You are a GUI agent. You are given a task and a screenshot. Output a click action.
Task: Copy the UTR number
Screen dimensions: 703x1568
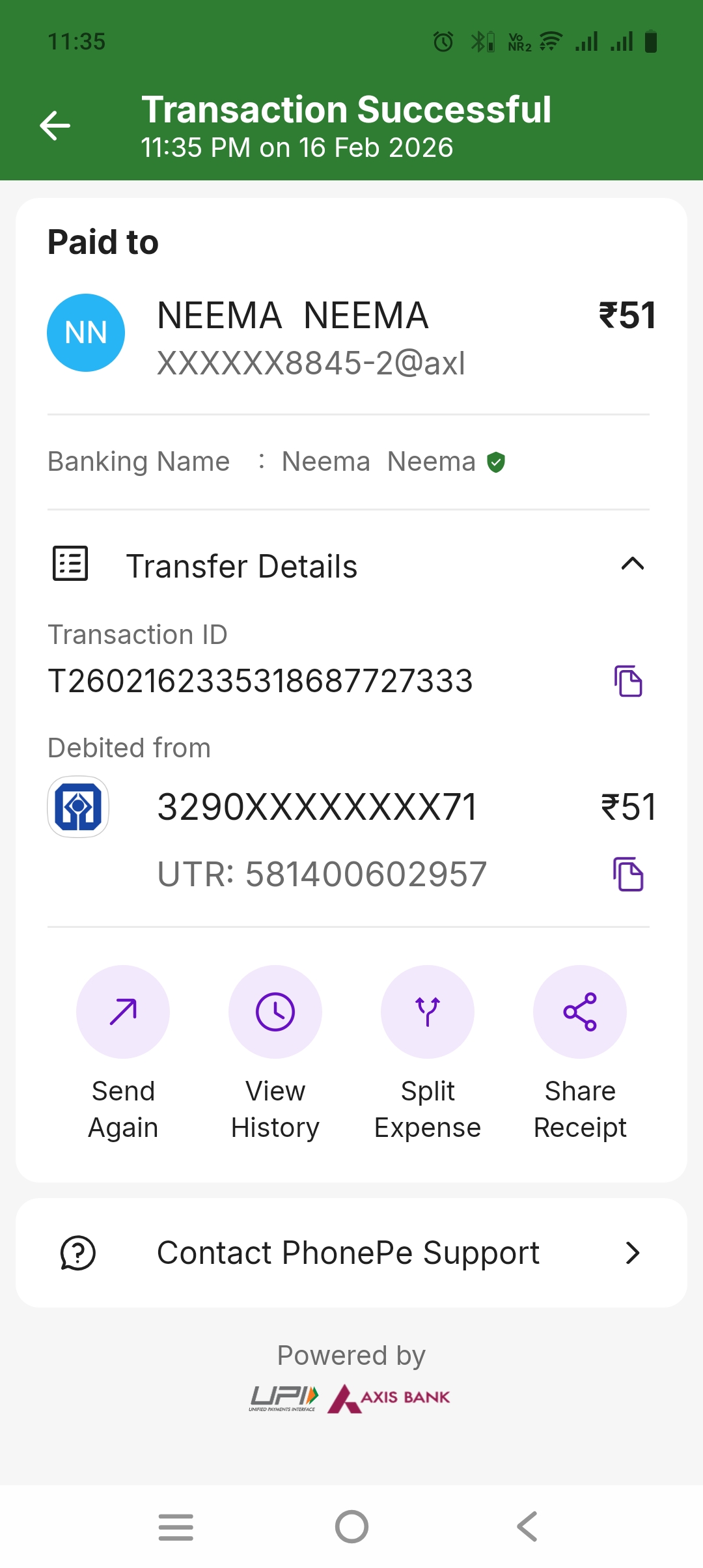tap(628, 874)
